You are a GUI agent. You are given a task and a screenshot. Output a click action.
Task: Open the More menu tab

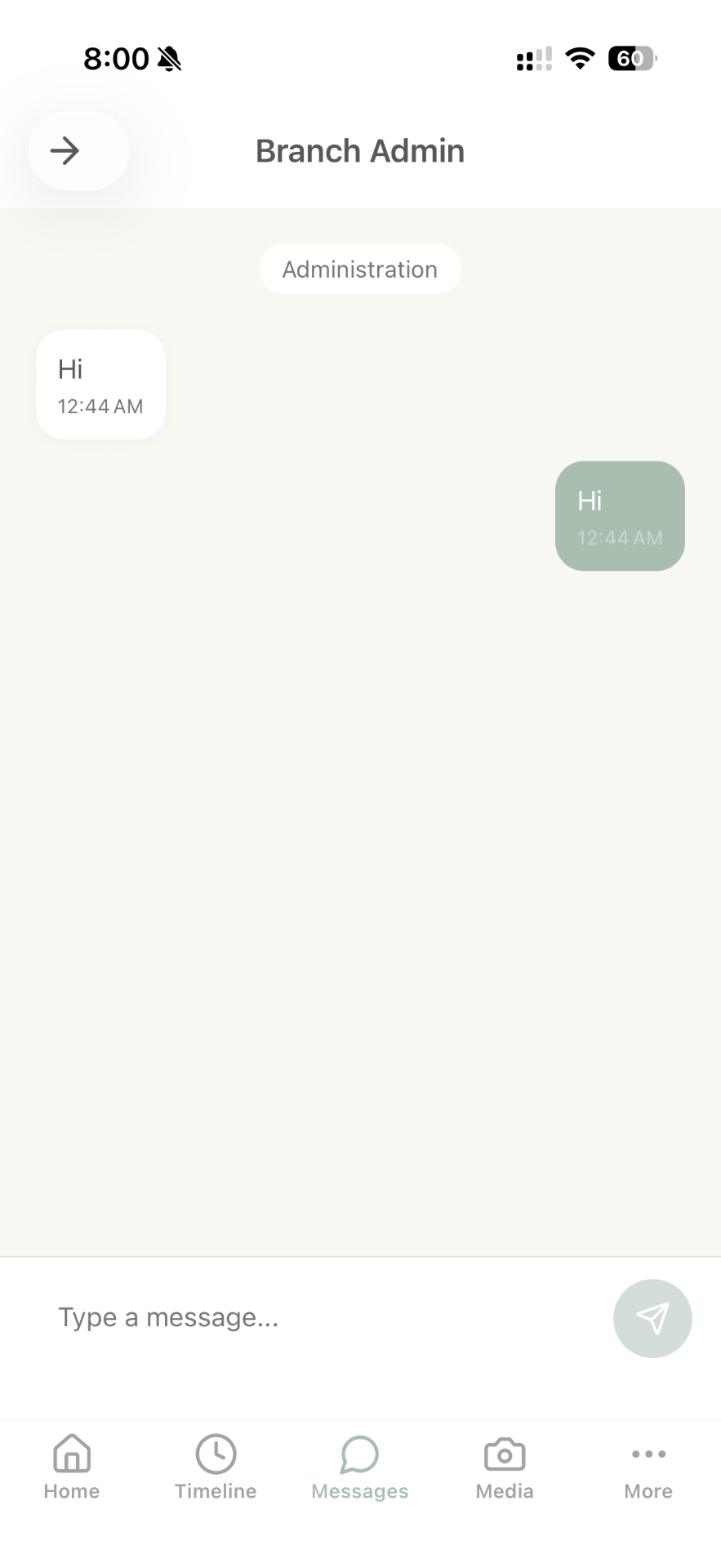[648, 1468]
